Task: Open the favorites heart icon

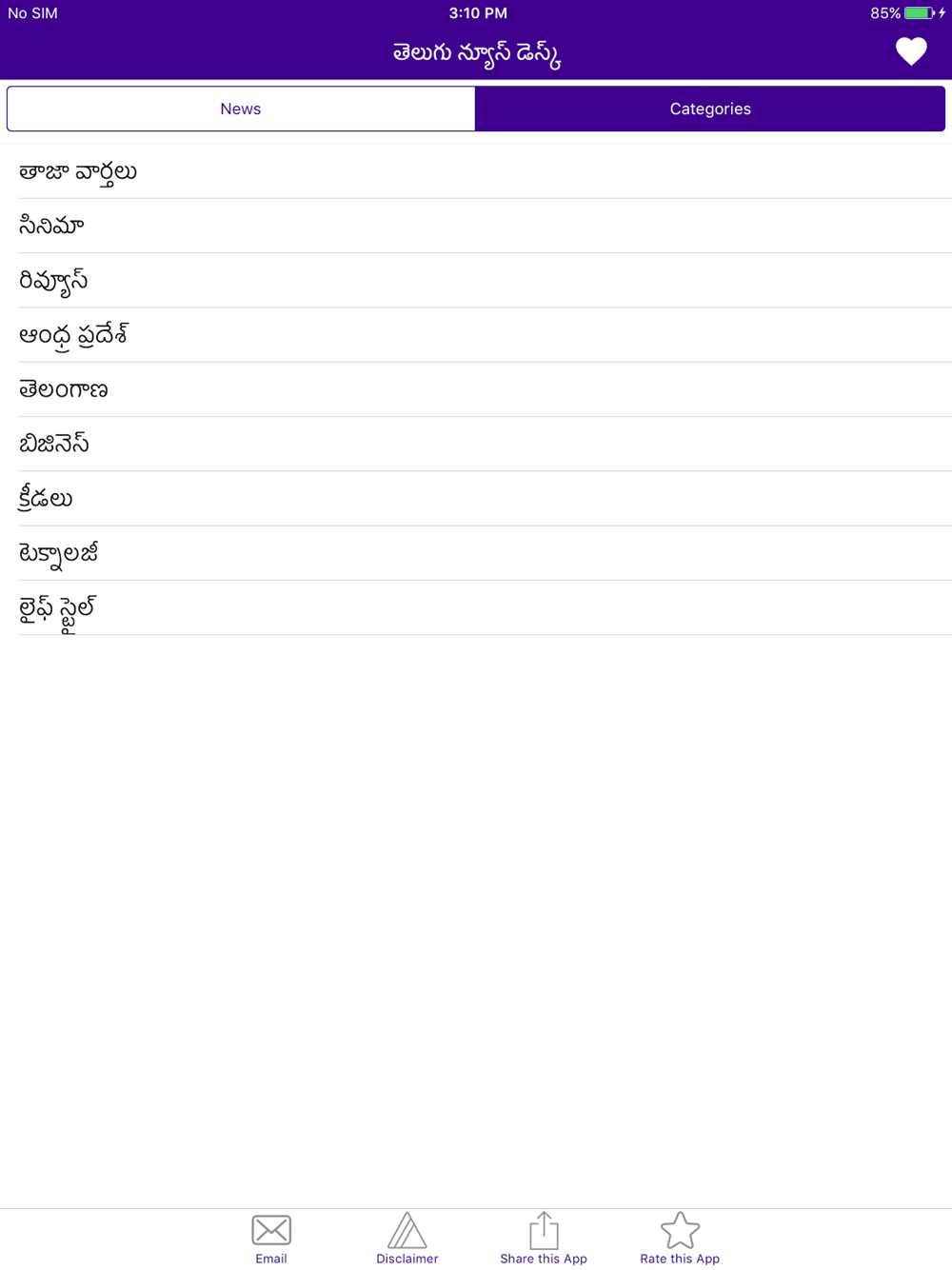Action: click(911, 51)
